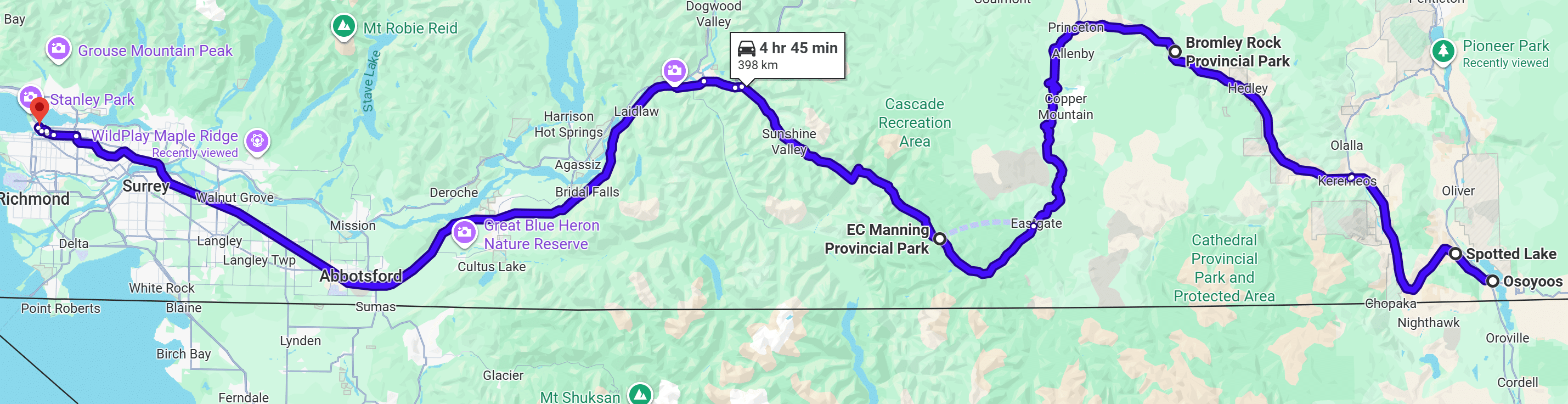Open the WildPlay Maple Ridge pin
The height and width of the screenshot is (404, 1568).
(x=257, y=141)
